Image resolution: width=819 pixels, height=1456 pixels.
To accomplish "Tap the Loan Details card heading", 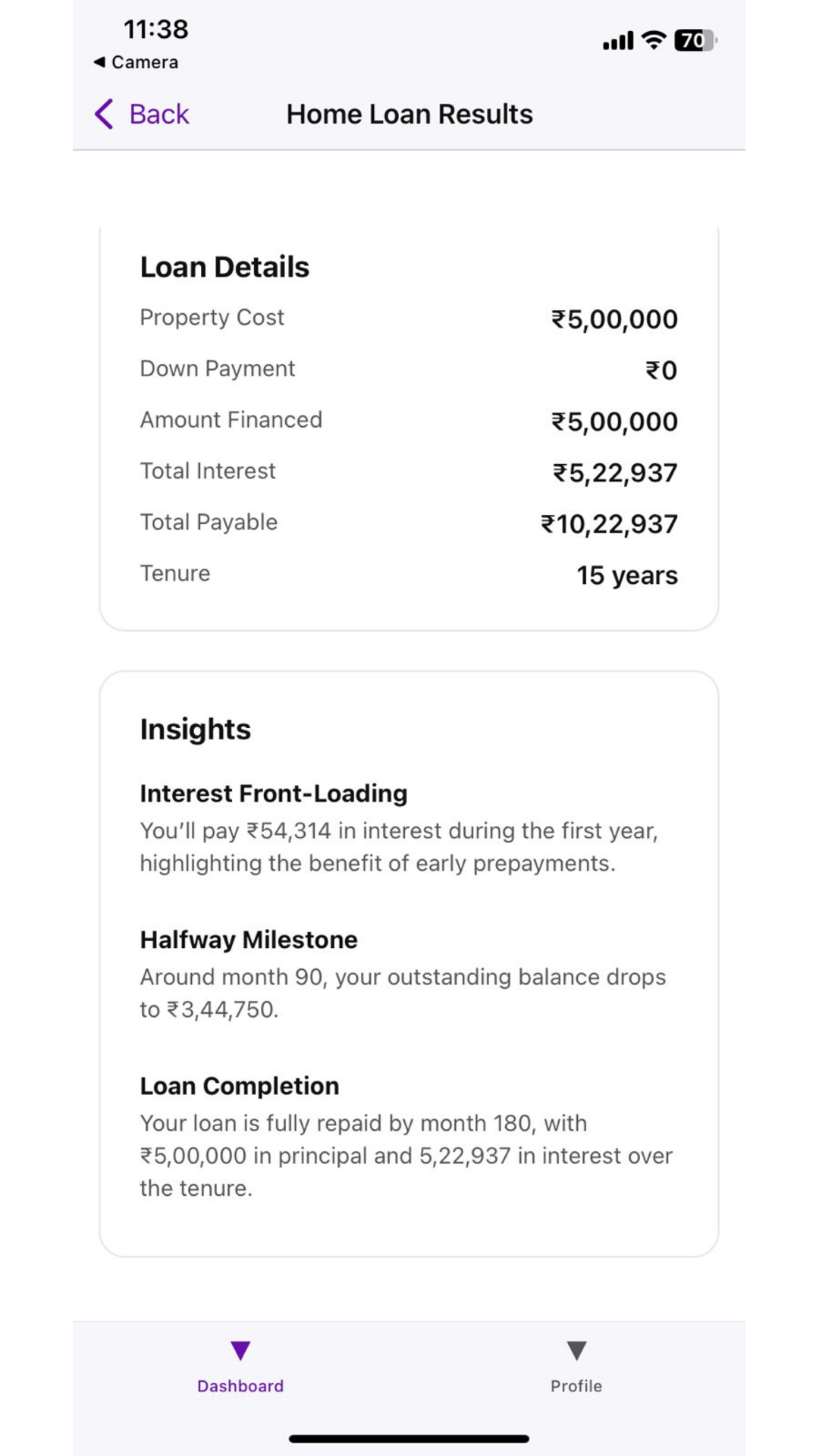I will point(224,267).
